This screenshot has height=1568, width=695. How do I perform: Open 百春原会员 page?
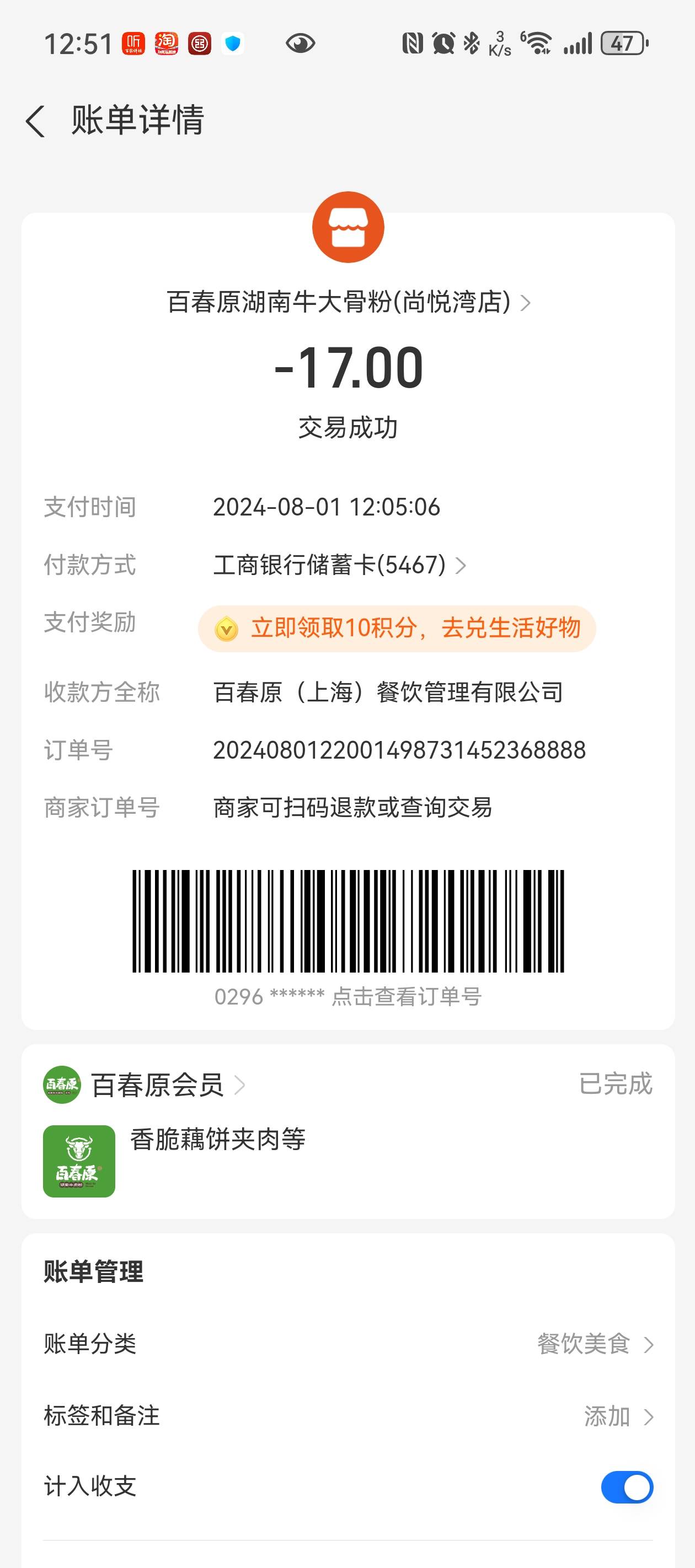(x=145, y=1084)
